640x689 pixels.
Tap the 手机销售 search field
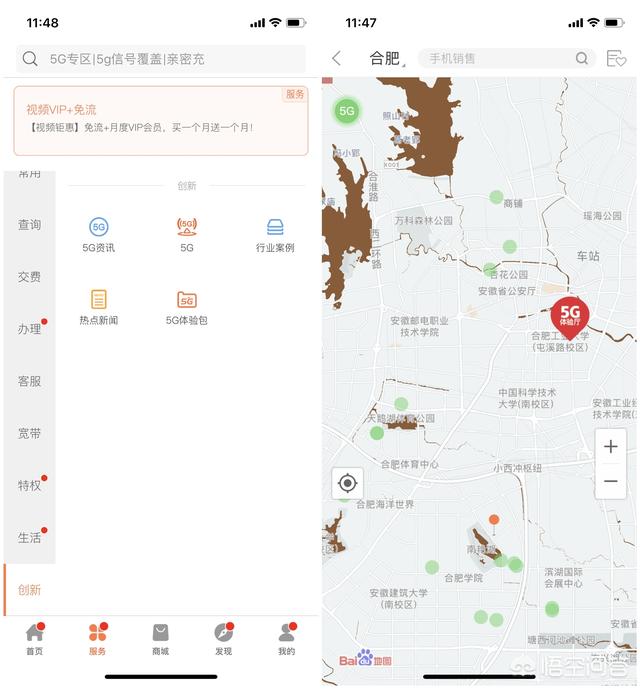(500, 59)
